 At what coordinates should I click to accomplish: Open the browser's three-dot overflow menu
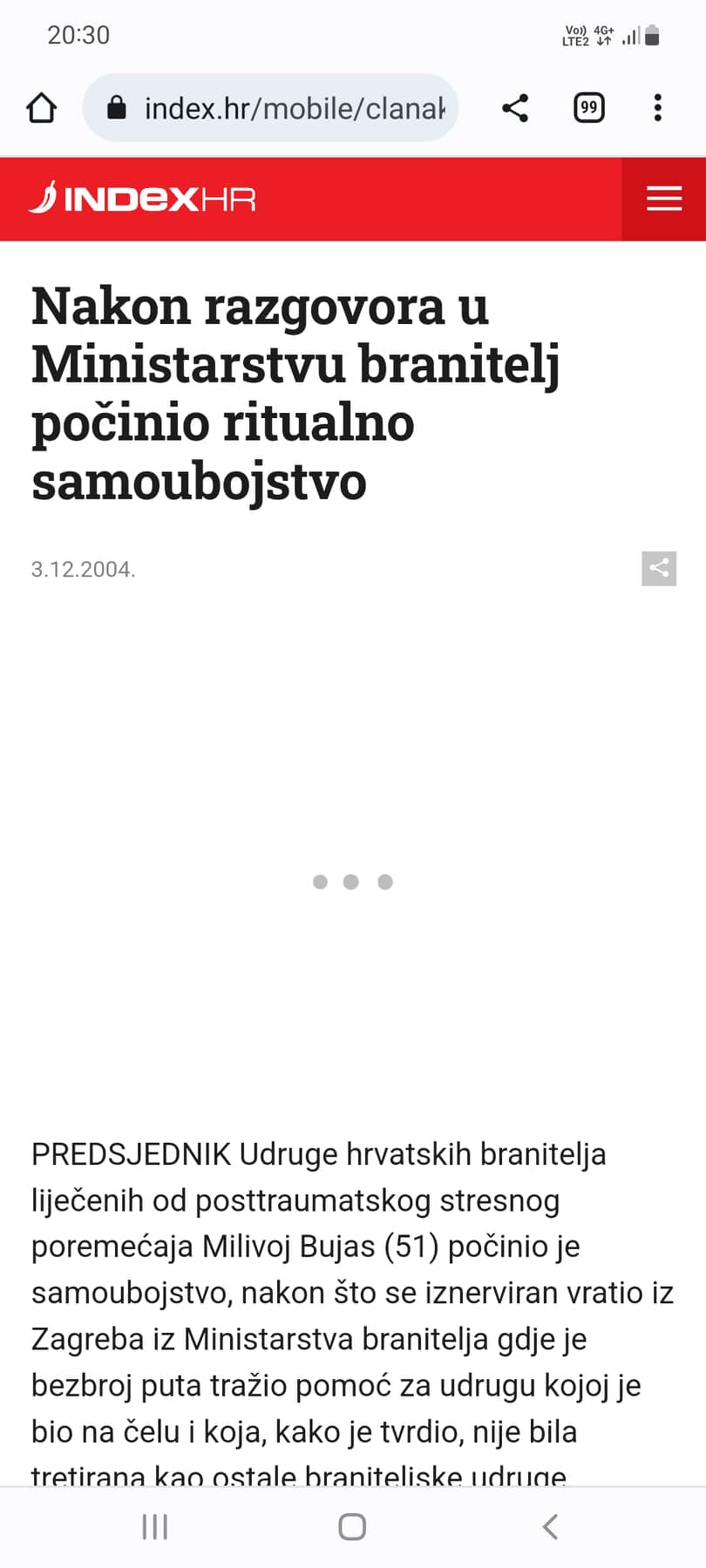(x=658, y=108)
